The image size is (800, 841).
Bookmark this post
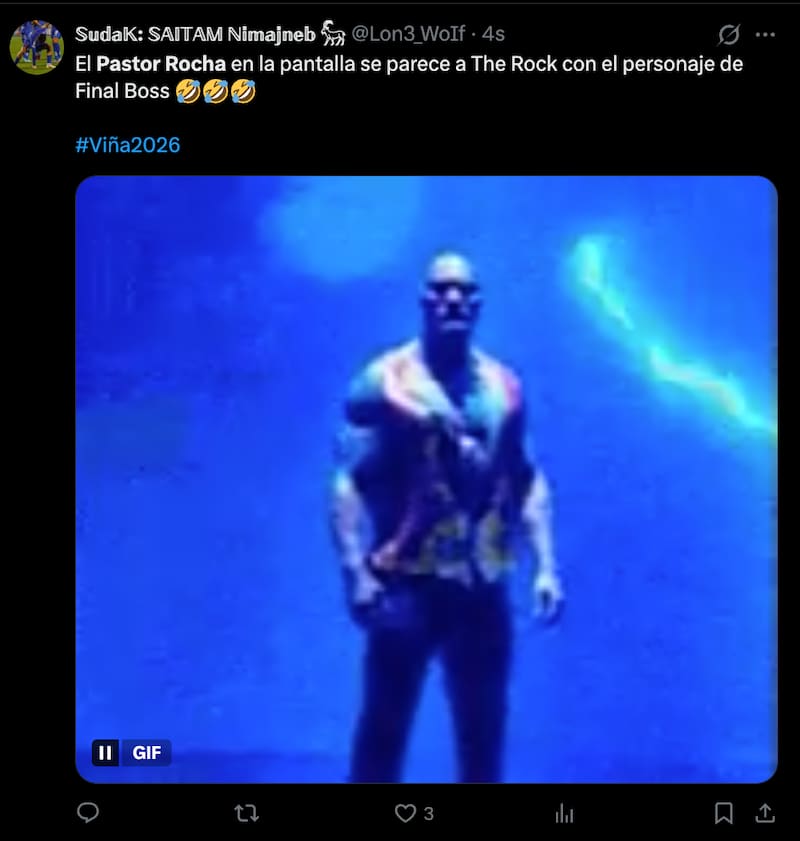click(x=724, y=813)
